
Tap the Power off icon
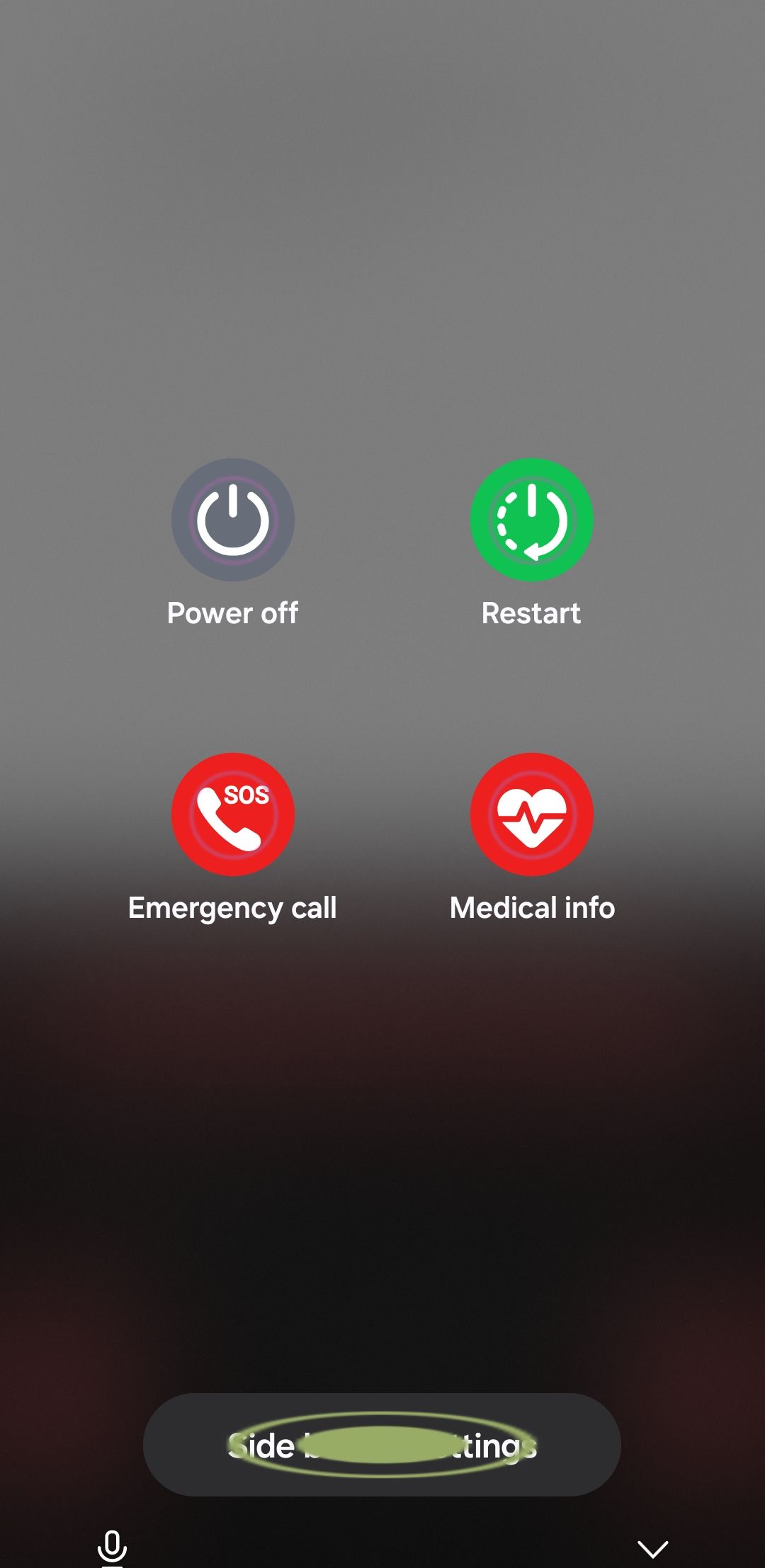coord(233,521)
